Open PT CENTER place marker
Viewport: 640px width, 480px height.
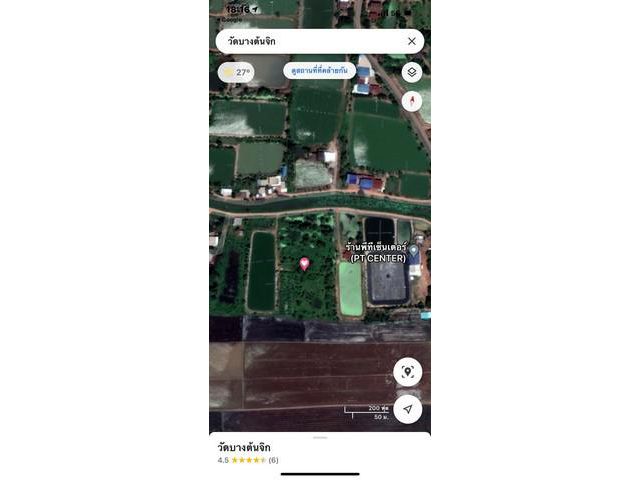coord(413,250)
